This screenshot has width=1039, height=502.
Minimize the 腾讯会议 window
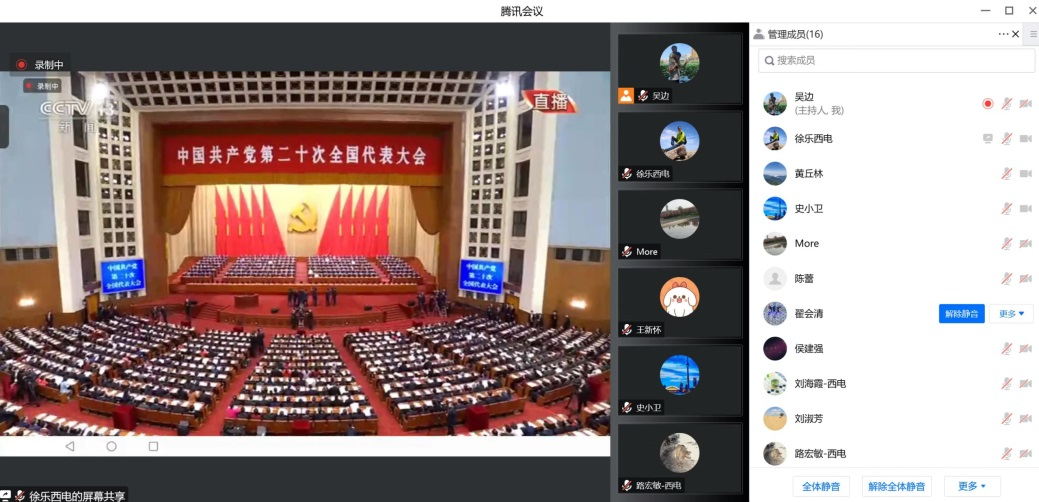pyautogui.click(x=983, y=10)
